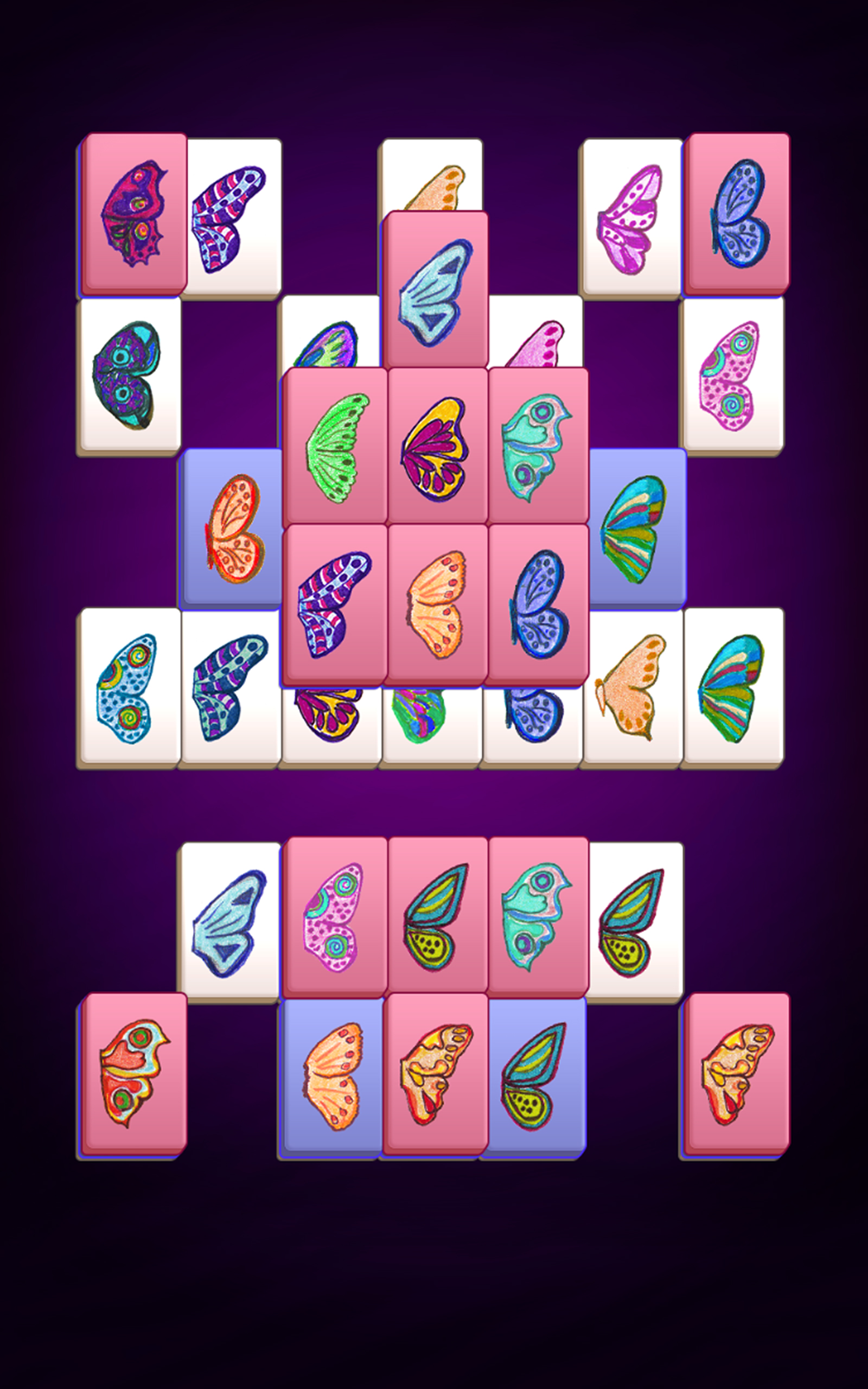Select the rainbow striped wing on blue tile
This screenshot has height=1389, width=868.
click(634, 529)
